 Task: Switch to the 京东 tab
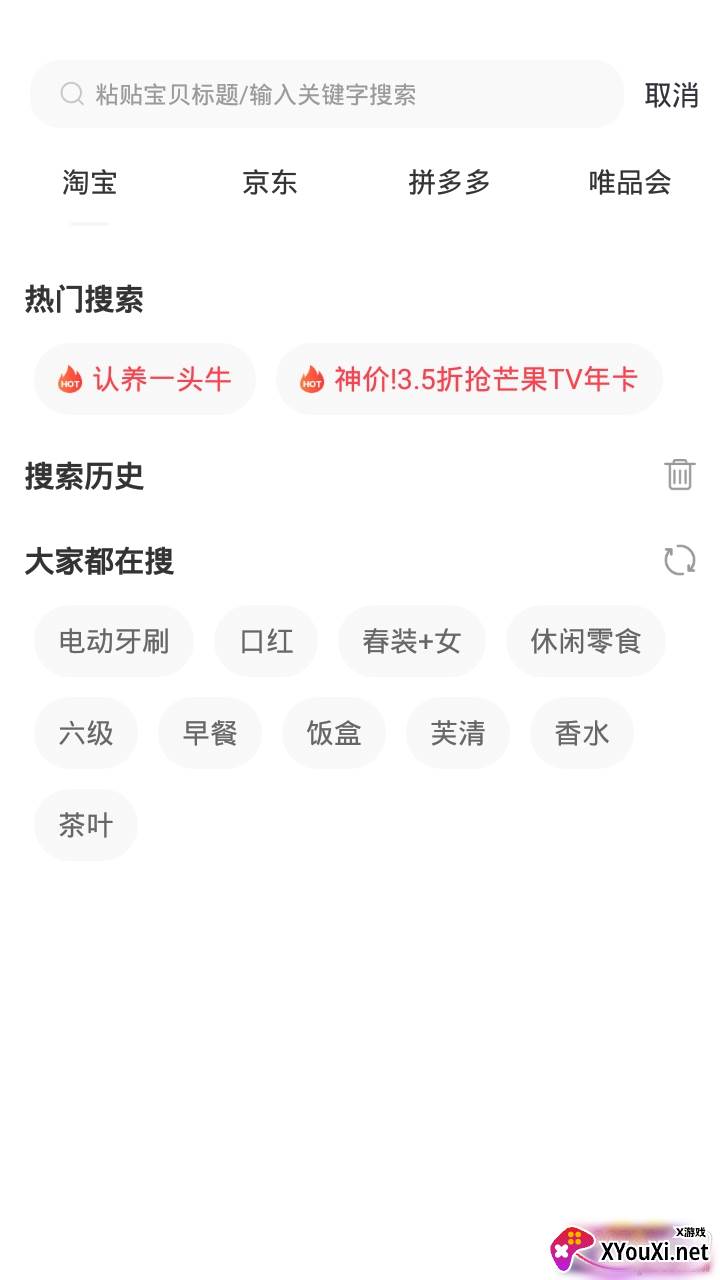(x=270, y=183)
